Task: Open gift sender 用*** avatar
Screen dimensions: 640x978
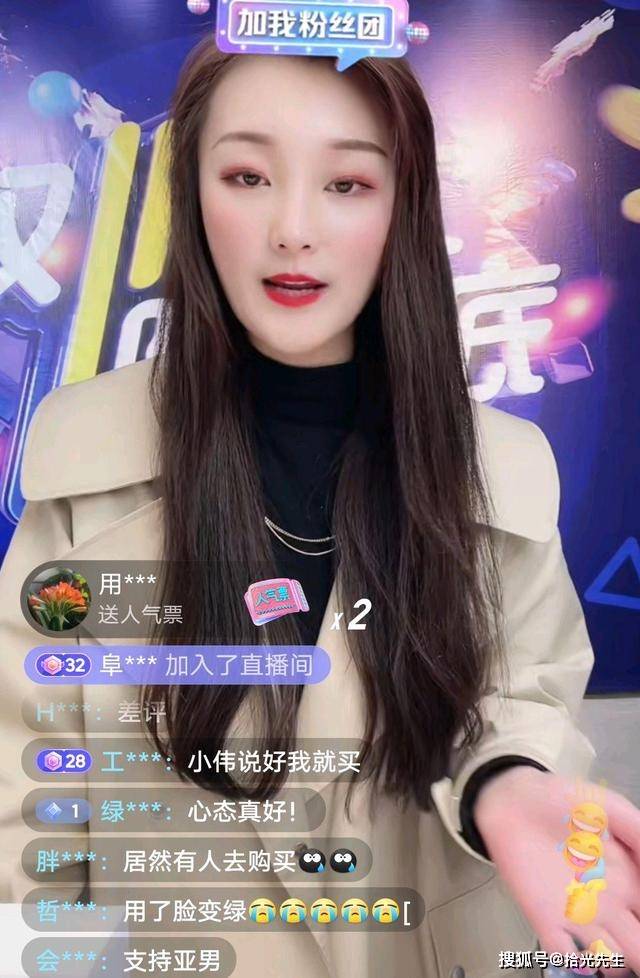Action: (x=59, y=598)
